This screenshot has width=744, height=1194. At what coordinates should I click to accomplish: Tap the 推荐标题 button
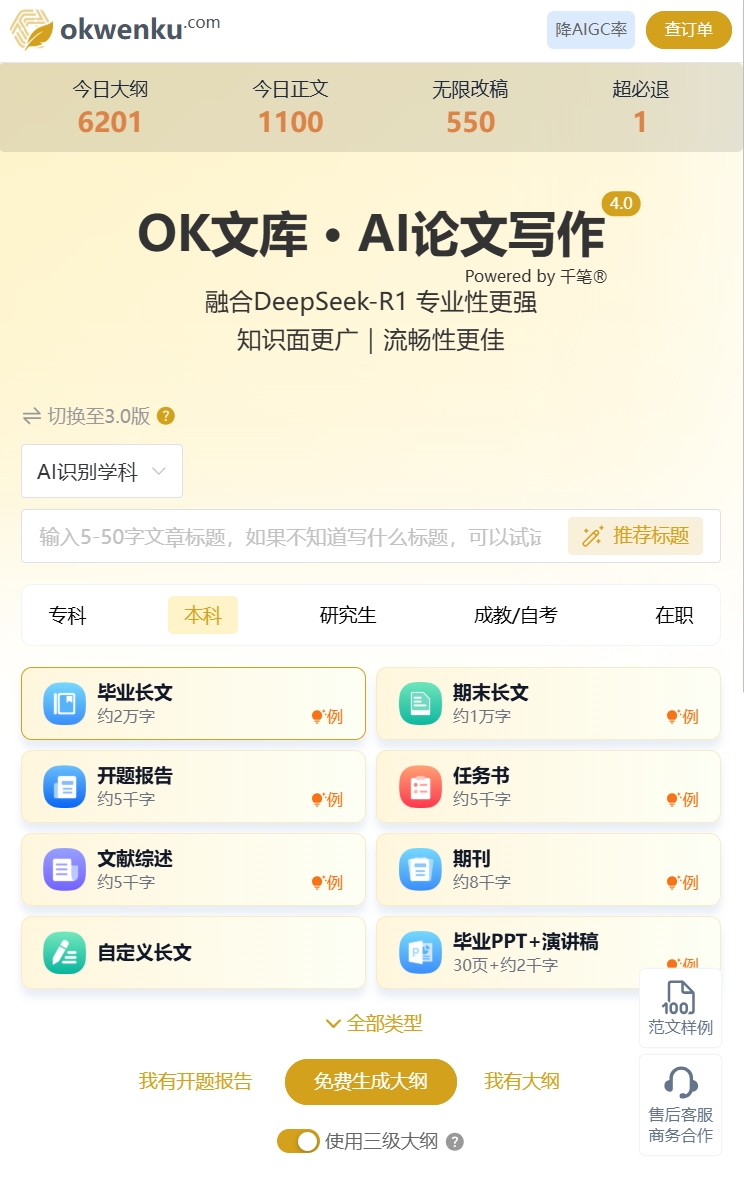pyautogui.click(x=635, y=536)
